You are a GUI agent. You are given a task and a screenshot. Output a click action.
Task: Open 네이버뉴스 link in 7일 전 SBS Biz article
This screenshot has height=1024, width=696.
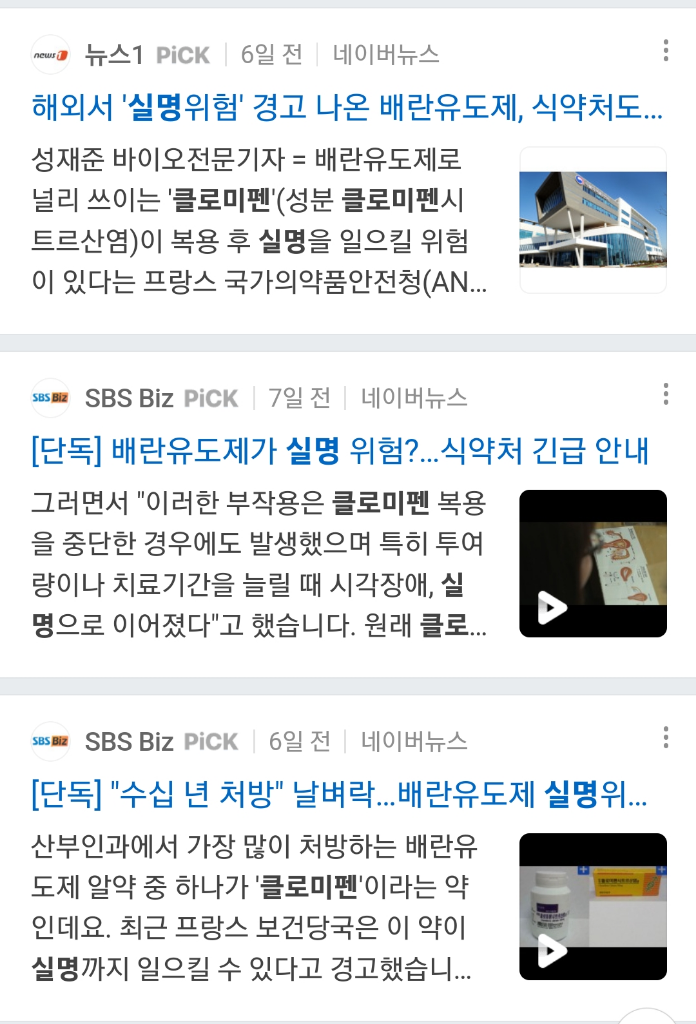pos(414,398)
